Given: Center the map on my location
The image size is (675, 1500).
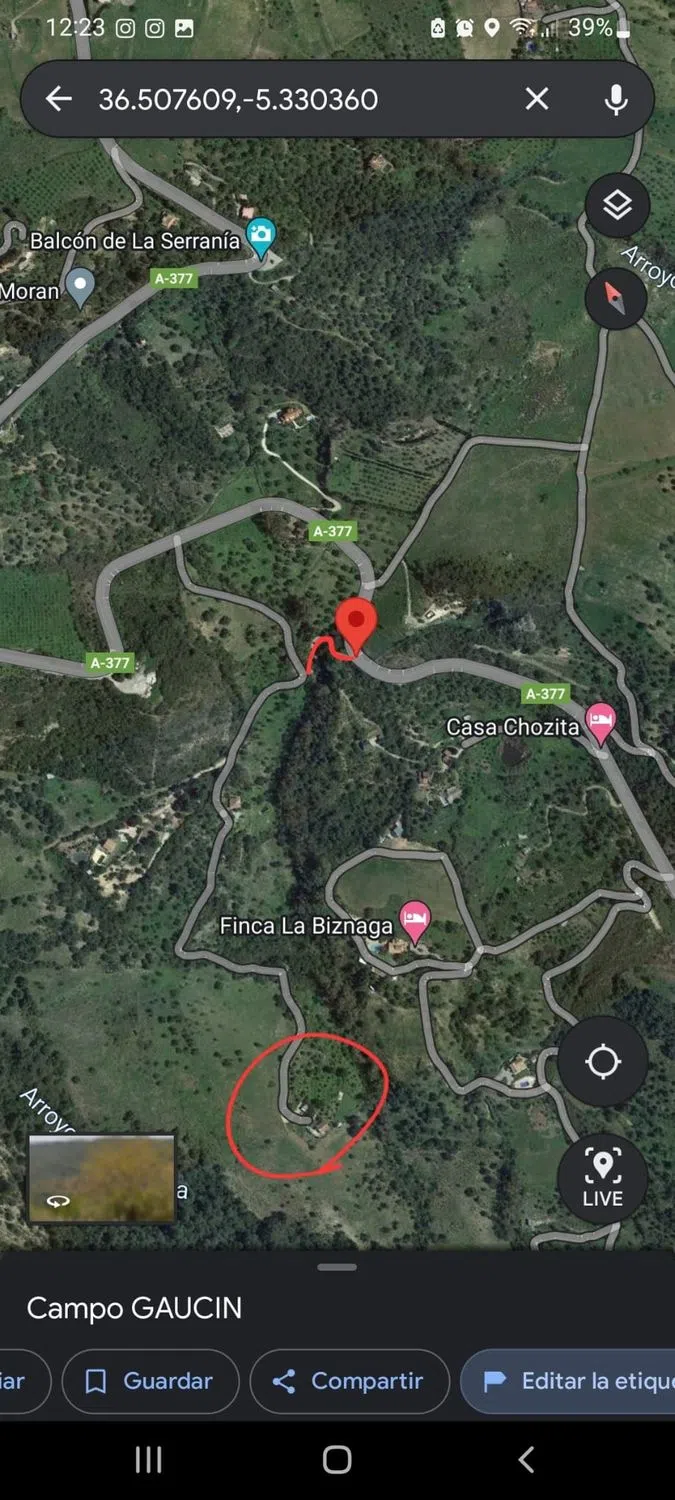Looking at the screenshot, I should pos(602,1062).
